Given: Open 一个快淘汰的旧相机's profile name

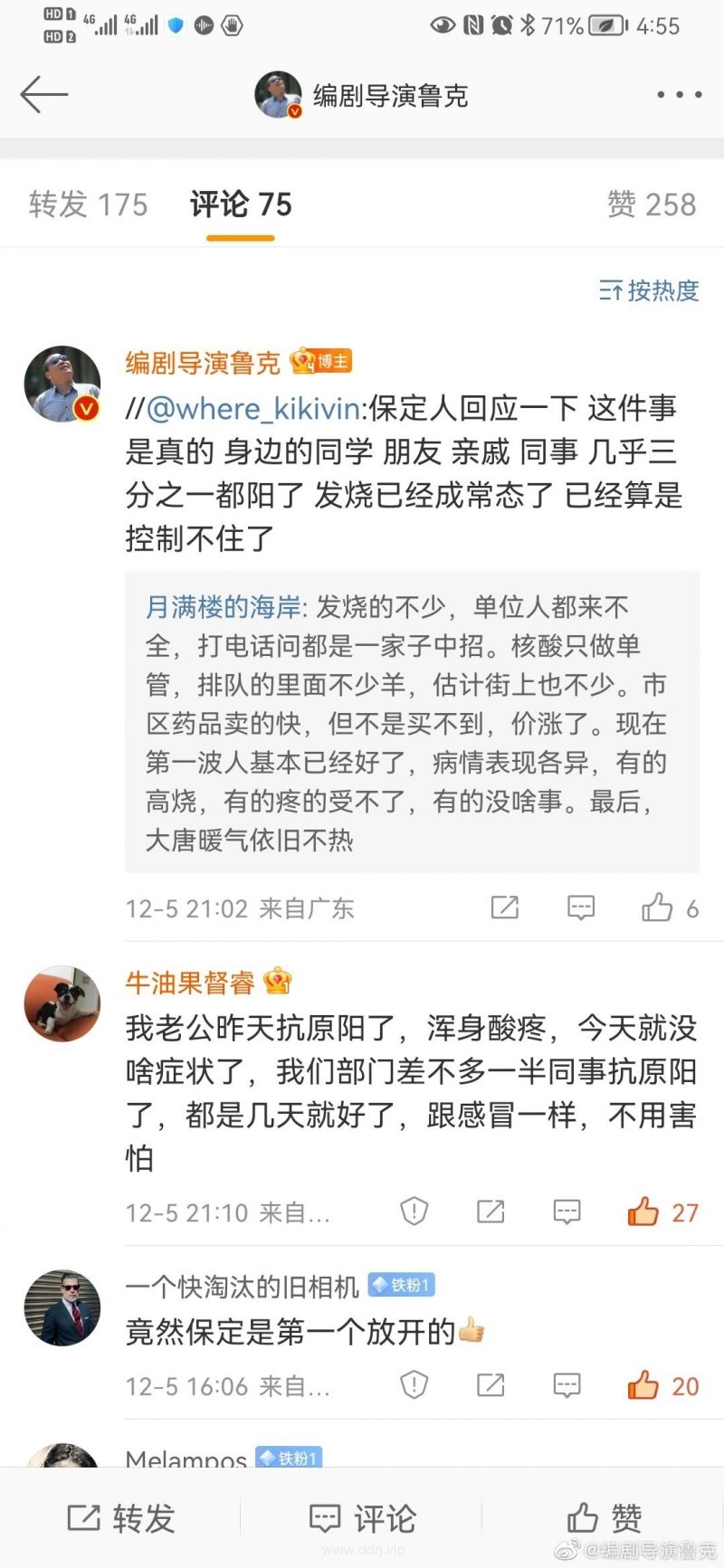Looking at the screenshot, I should (242, 1286).
